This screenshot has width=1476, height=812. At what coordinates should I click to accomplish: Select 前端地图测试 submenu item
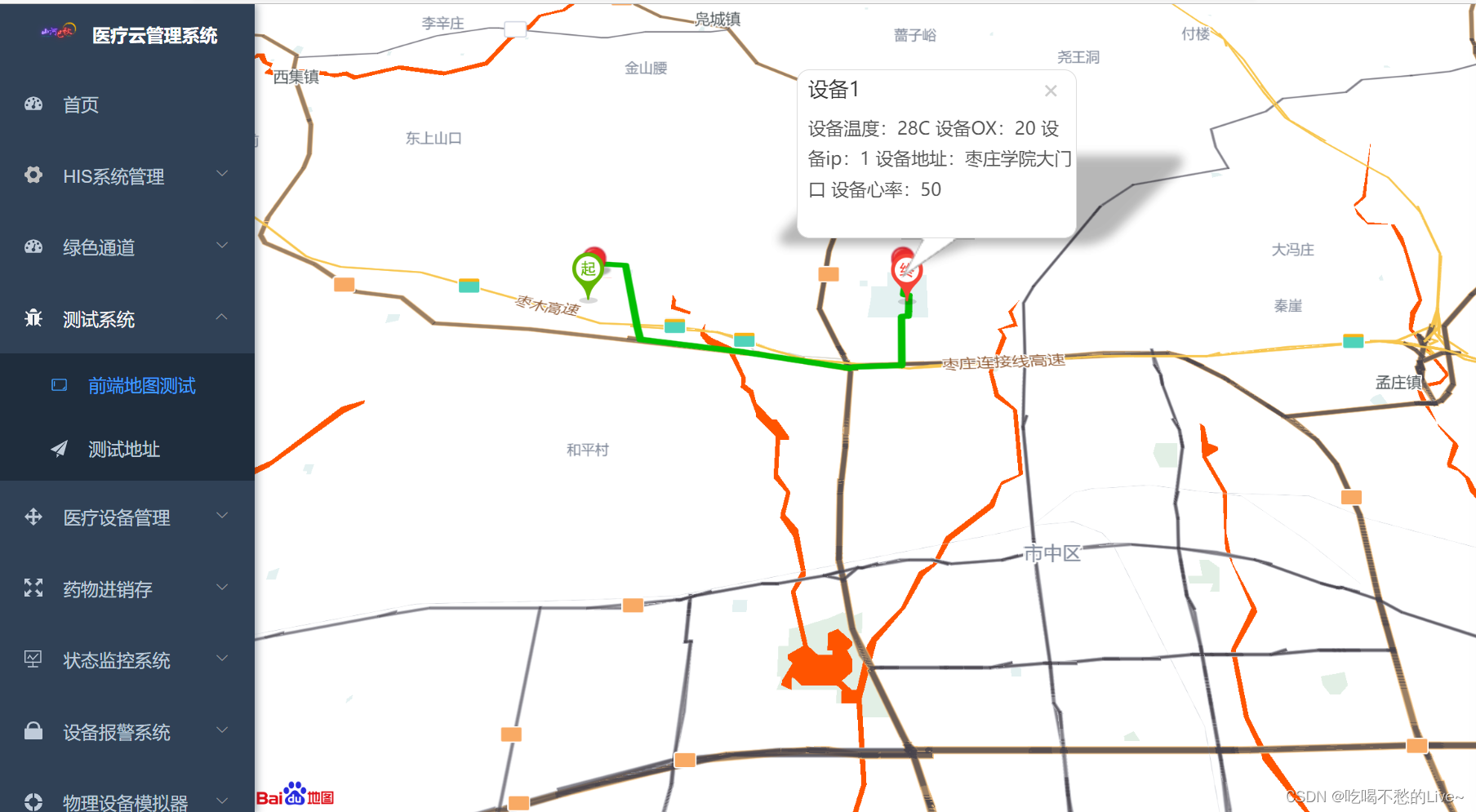(x=141, y=385)
